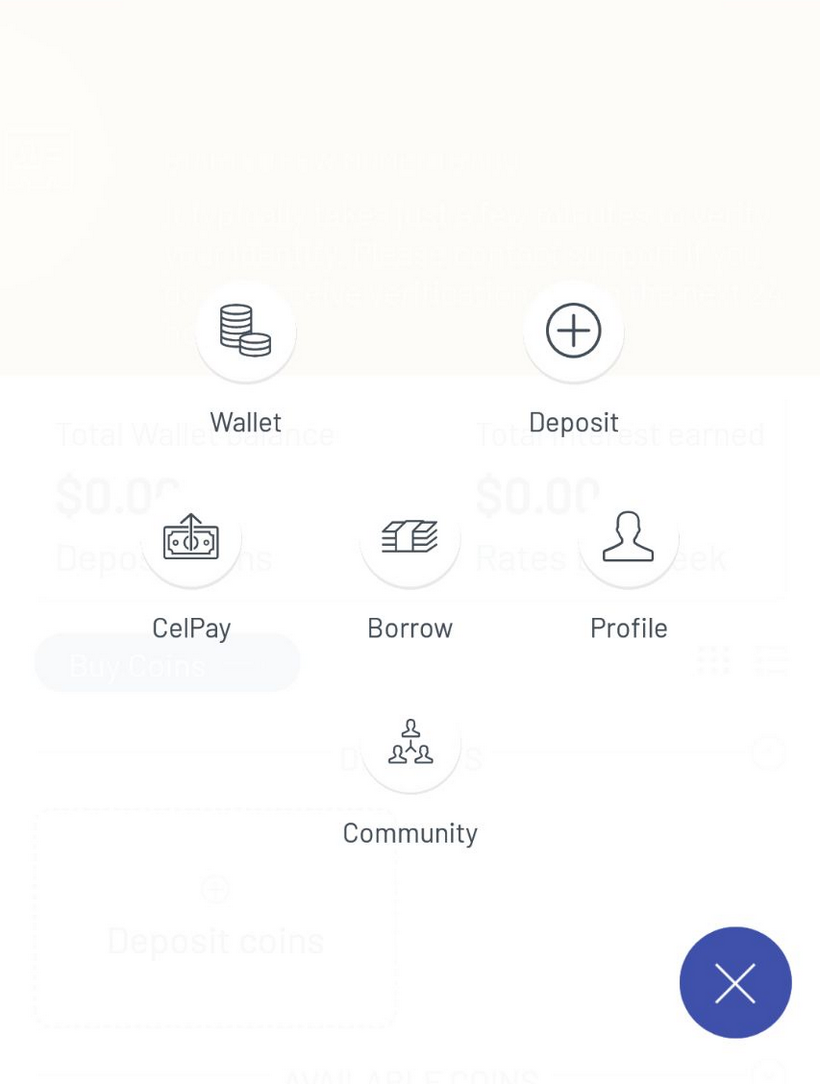Open the Wallet menu option
Viewport: 820px width, 1084px height.
pyautogui.click(x=245, y=332)
